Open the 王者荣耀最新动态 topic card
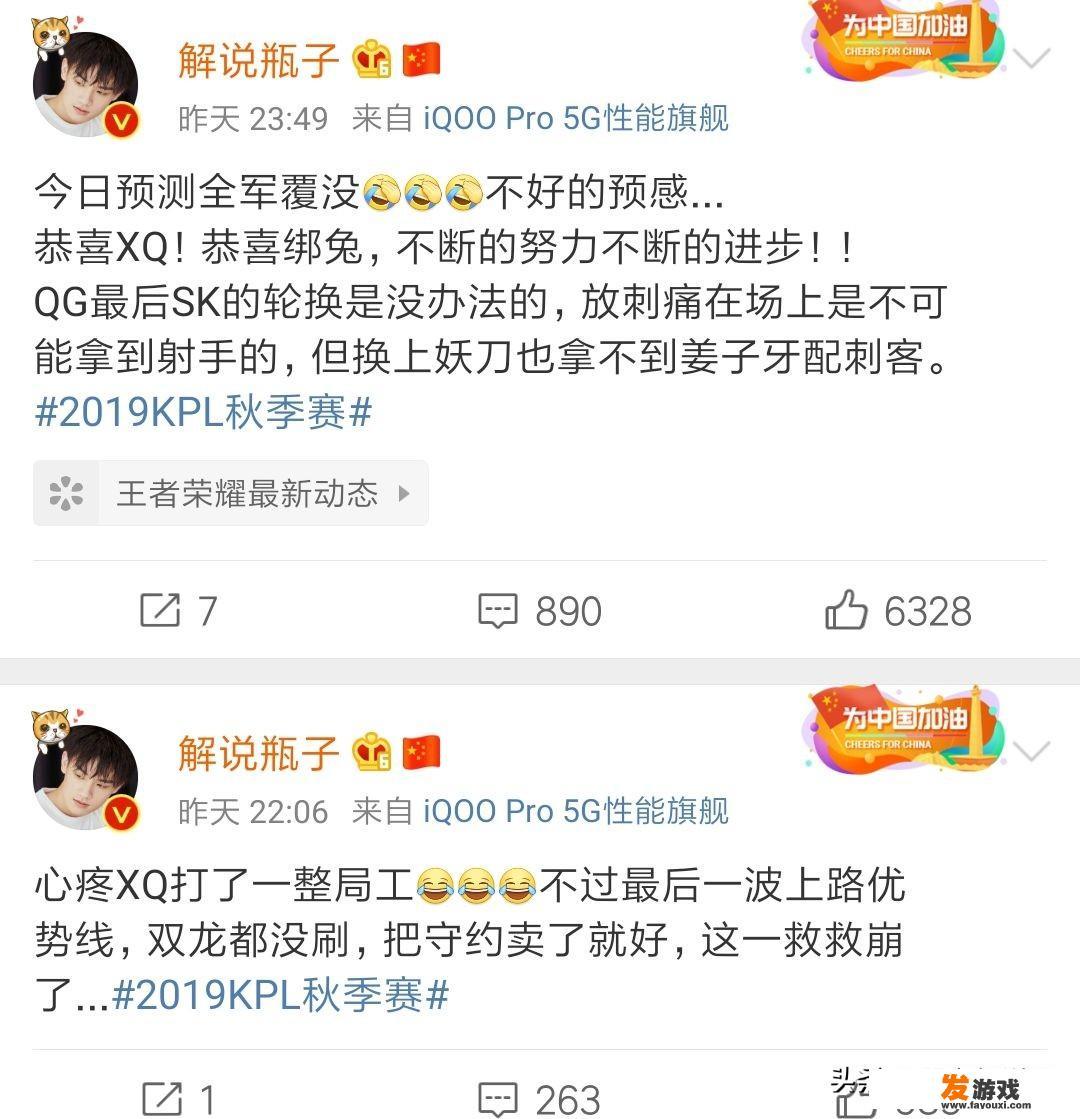1080x1119 pixels. (x=231, y=493)
